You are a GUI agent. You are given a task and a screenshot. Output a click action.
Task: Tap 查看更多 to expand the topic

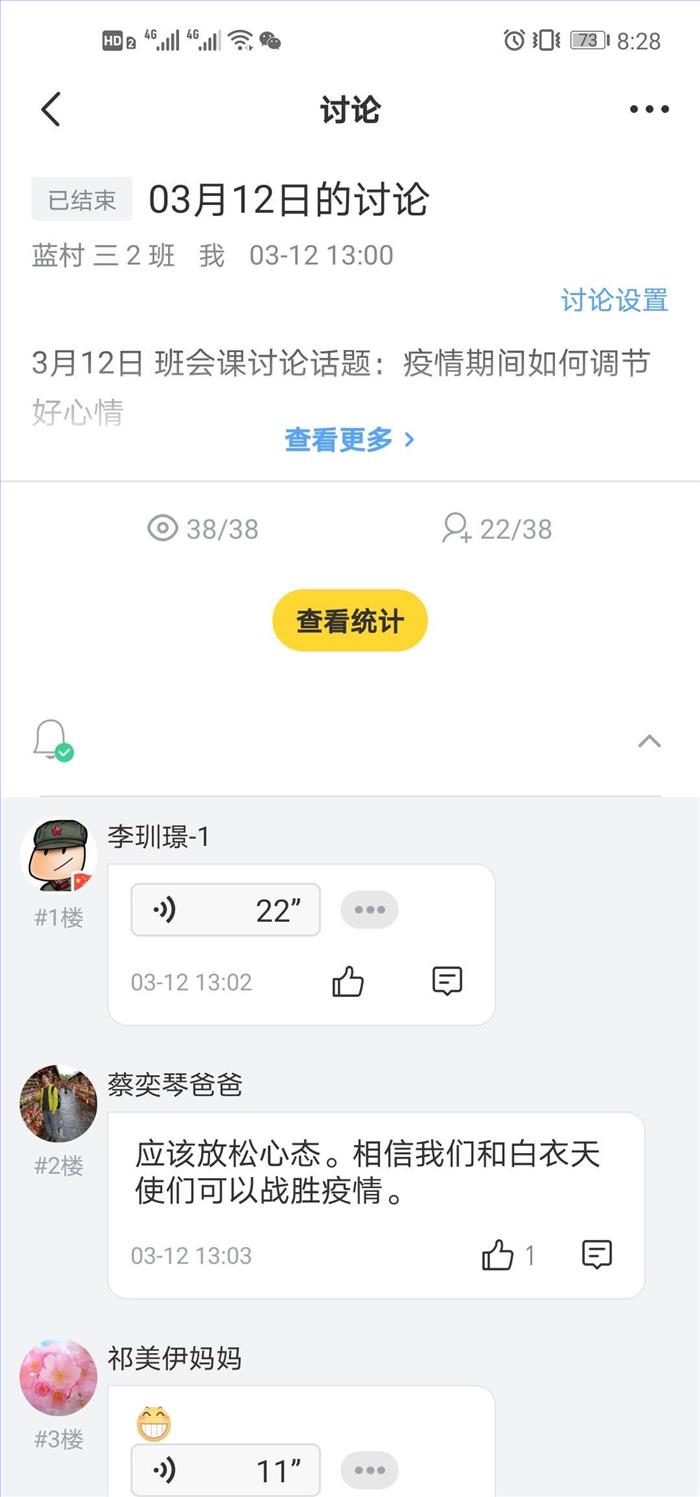[349, 439]
